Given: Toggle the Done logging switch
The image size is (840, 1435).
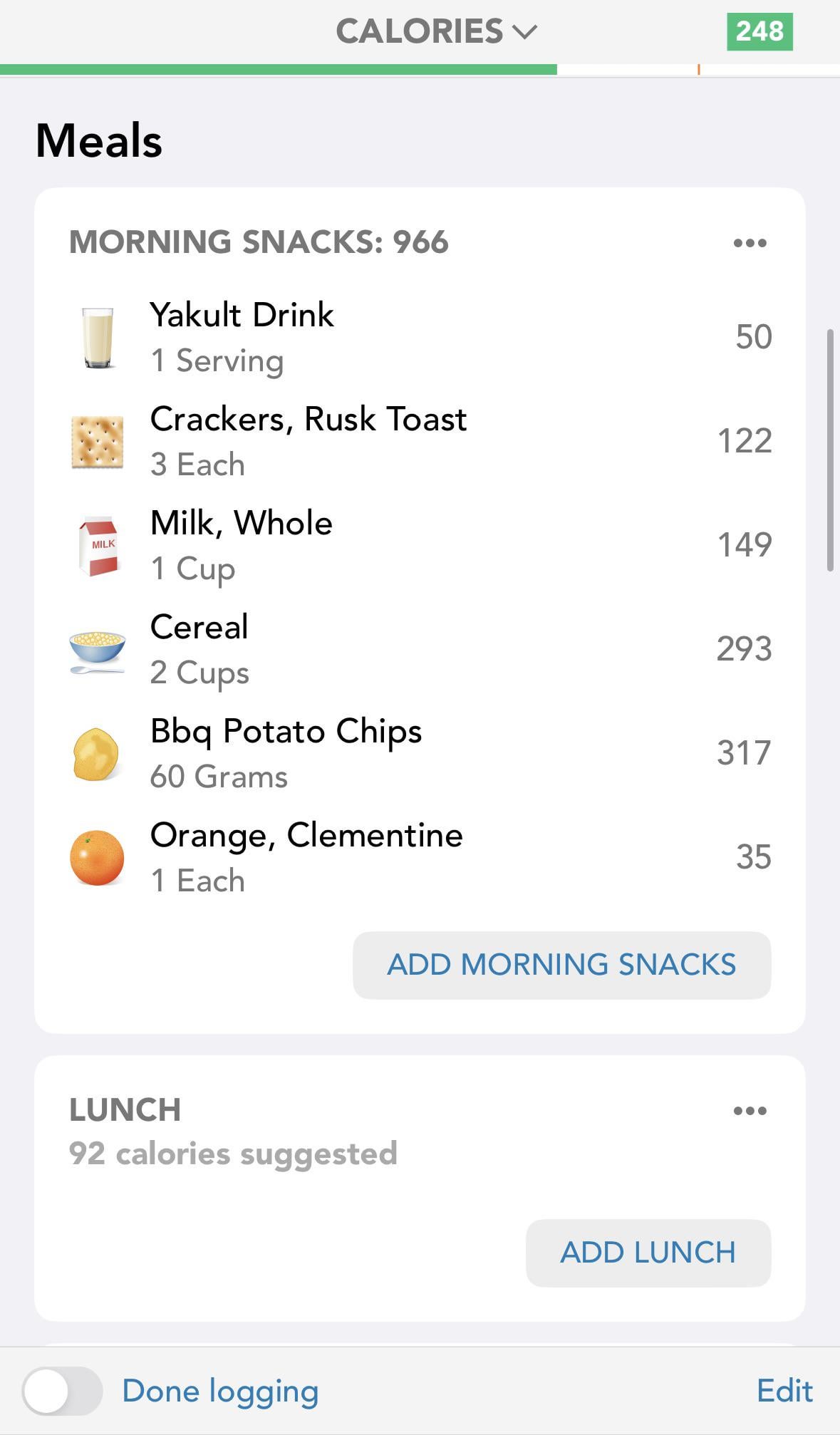Looking at the screenshot, I should point(62,1391).
